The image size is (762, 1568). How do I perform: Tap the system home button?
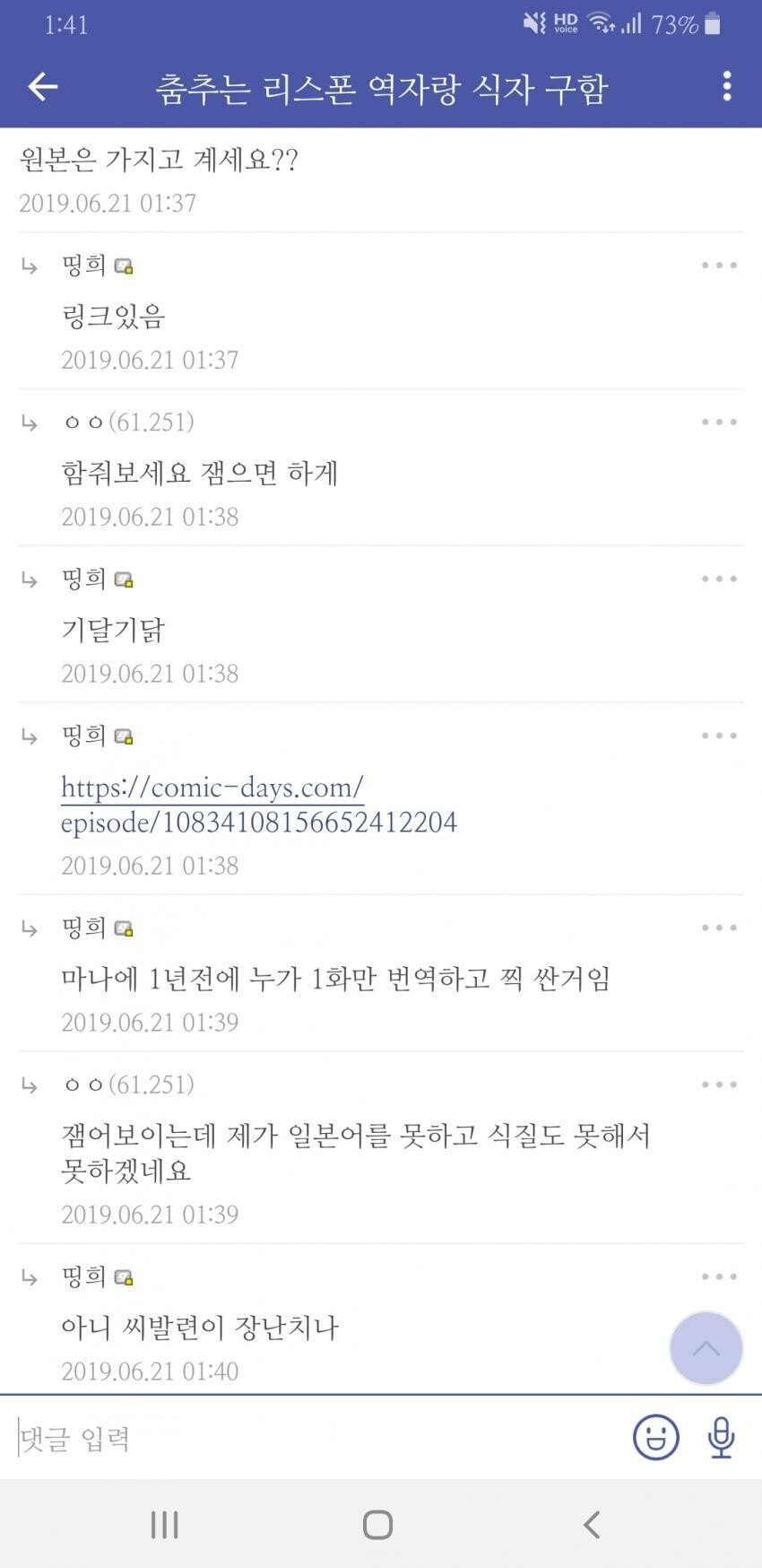tap(377, 1524)
